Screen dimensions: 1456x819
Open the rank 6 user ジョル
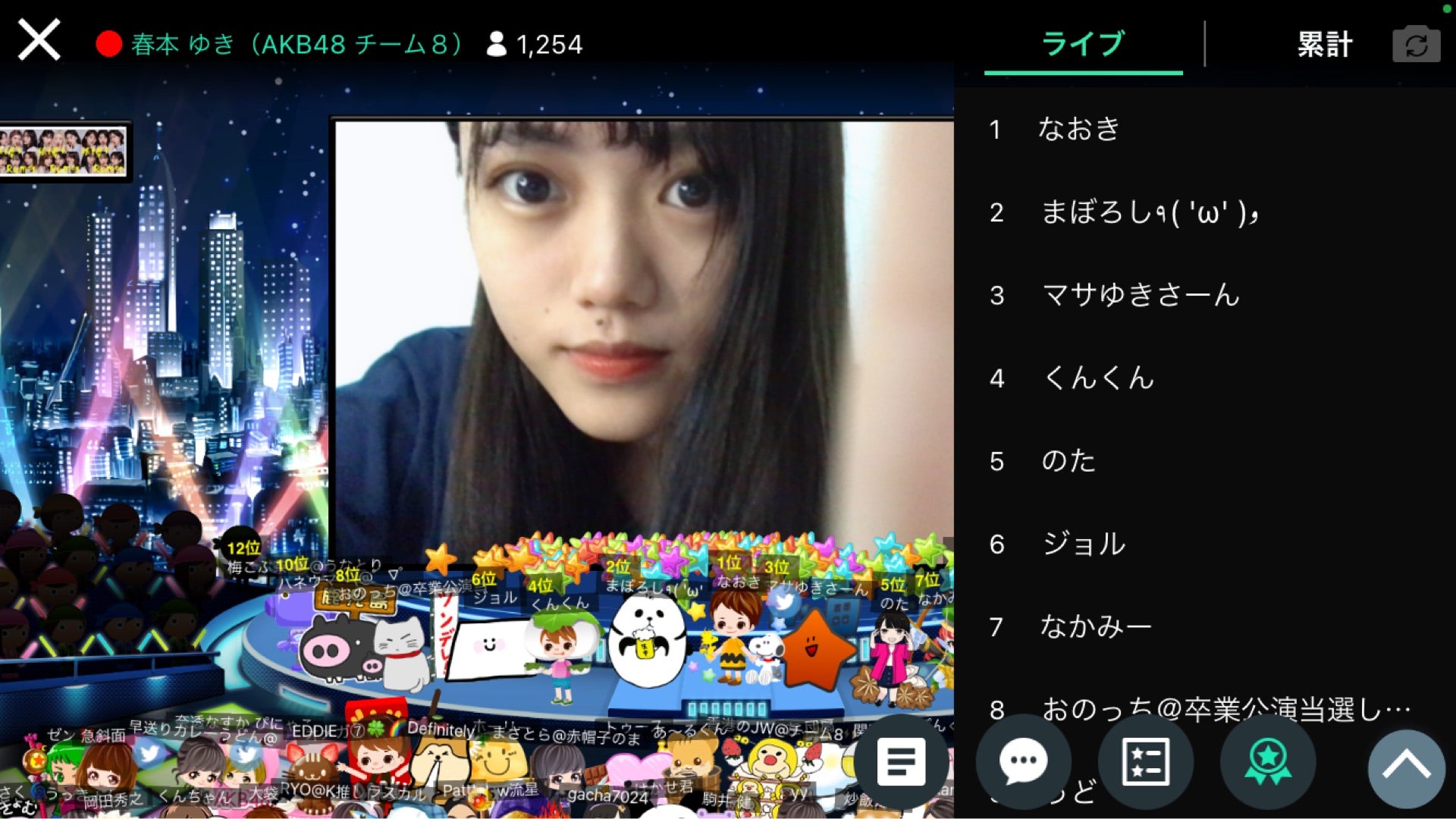coord(1083,544)
